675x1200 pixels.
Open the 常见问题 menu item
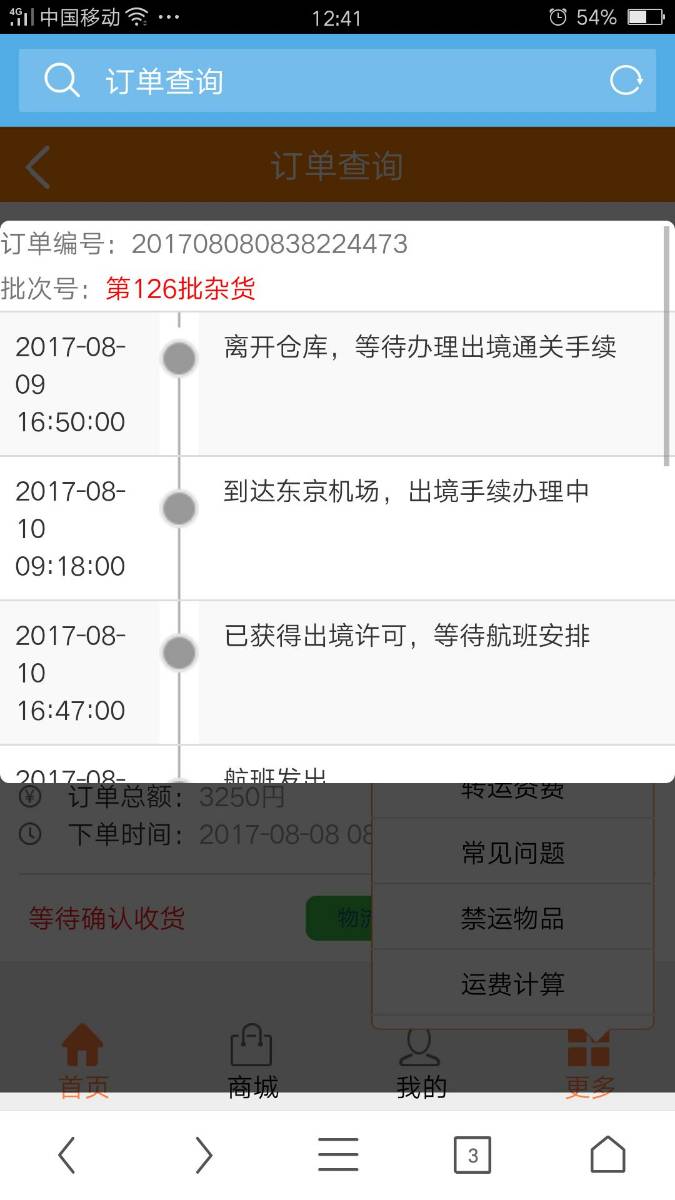click(x=513, y=853)
